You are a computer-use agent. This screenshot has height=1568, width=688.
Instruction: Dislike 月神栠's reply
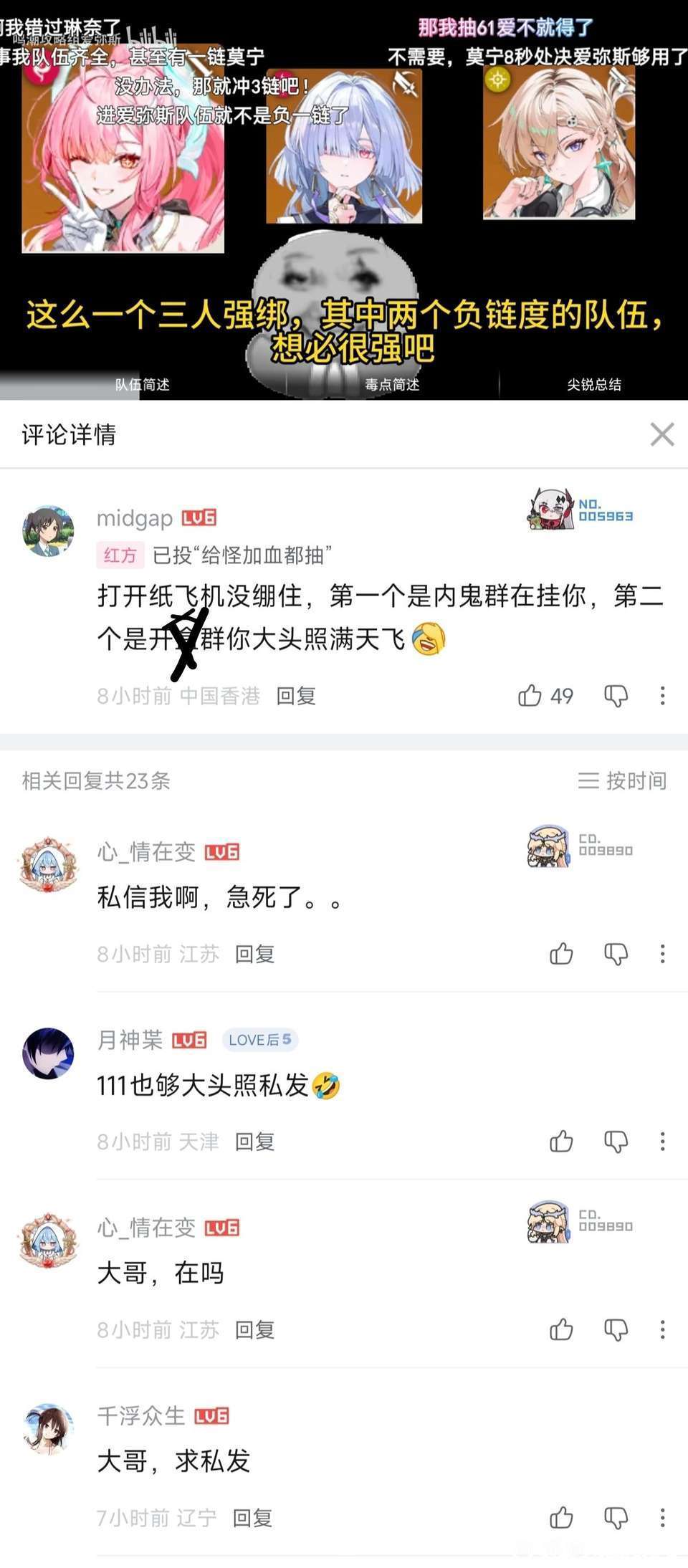[x=616, y=1141]
